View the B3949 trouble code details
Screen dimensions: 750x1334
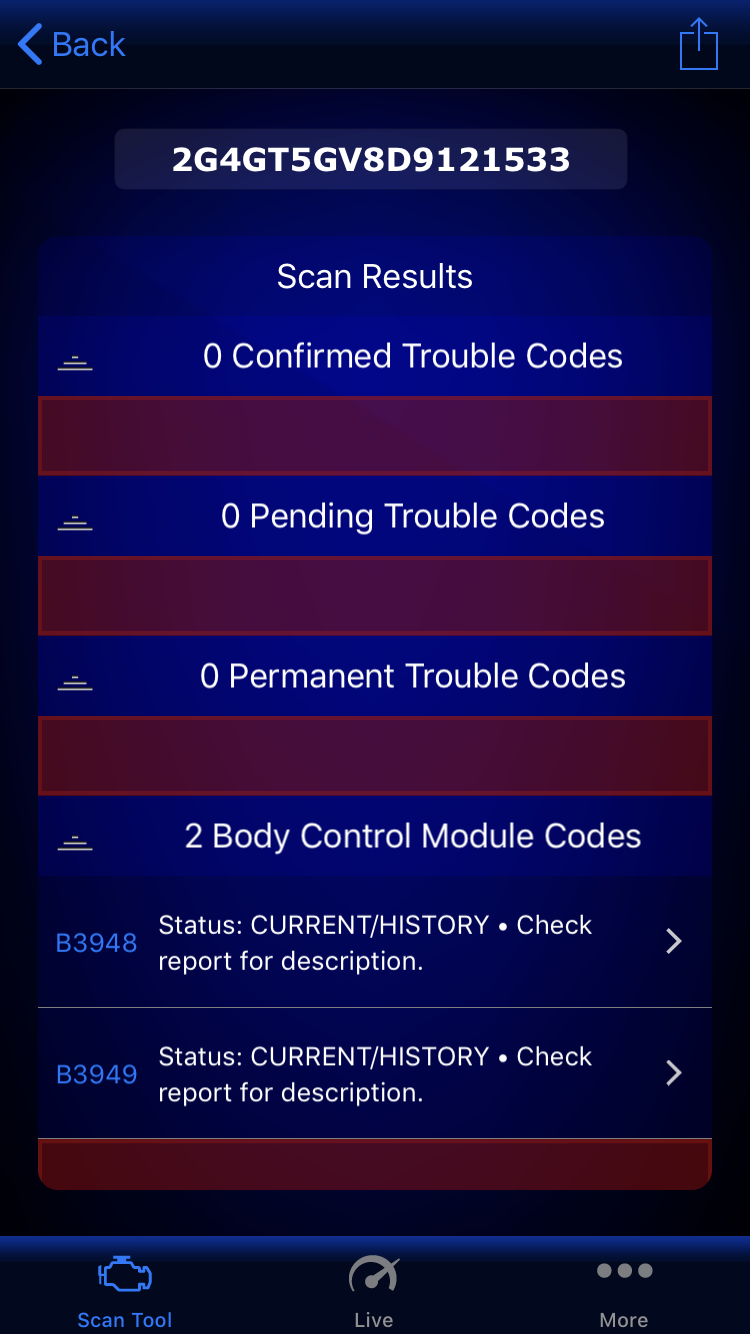tap(374, 1074)
